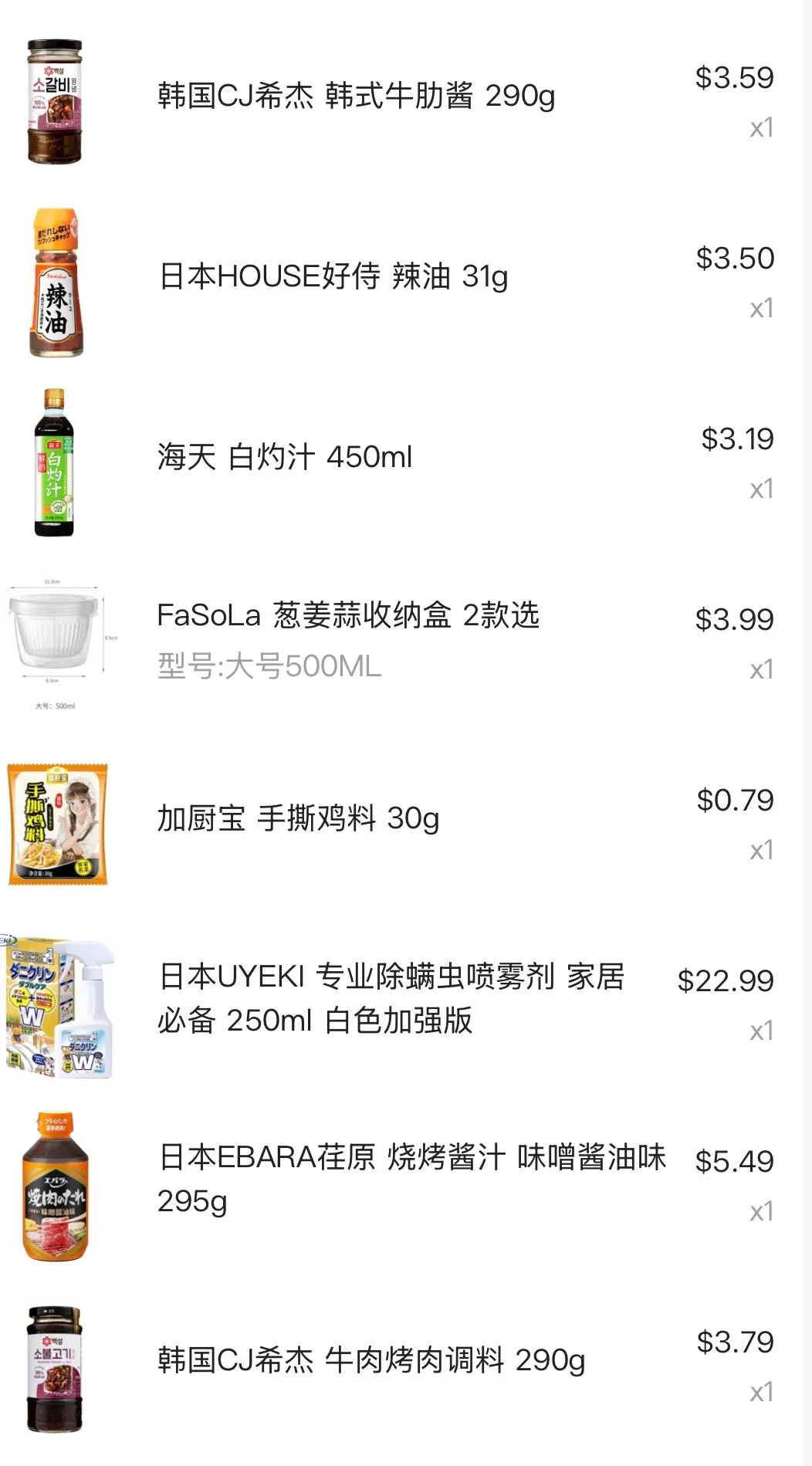Open the 韩国CJ希杰 韩式牛肋酱 290g item
812x1466 pixels.
tap(356, 96)
